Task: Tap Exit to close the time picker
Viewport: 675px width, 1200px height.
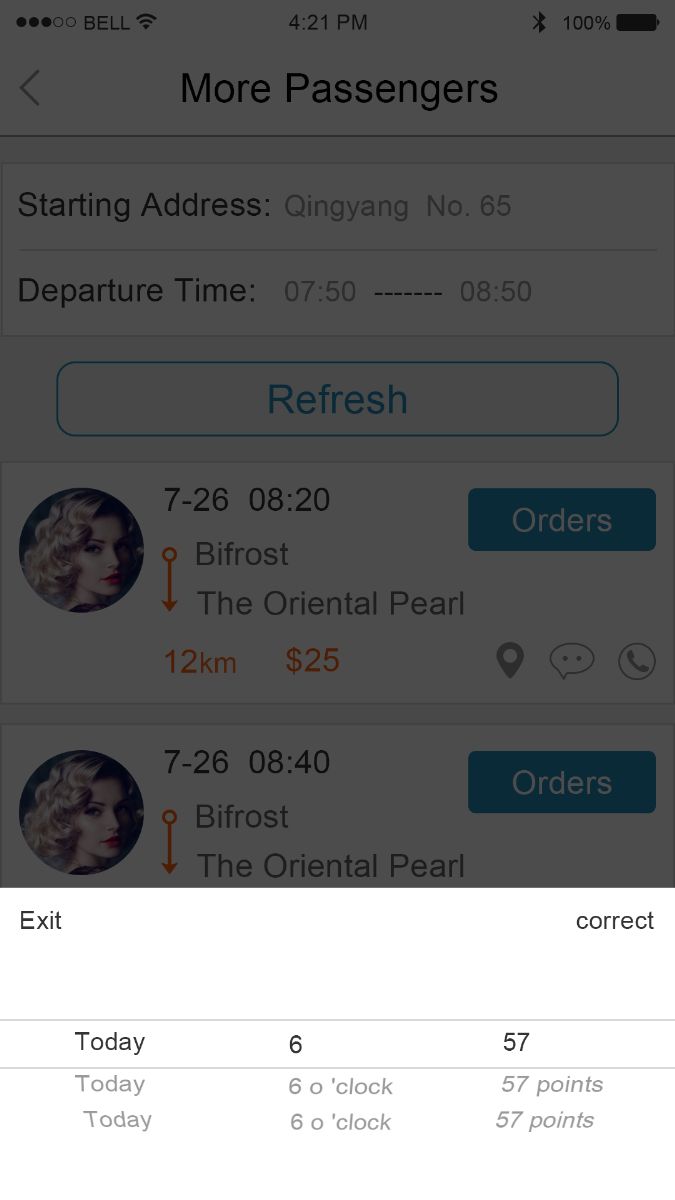Action: (x=41, y=921)
